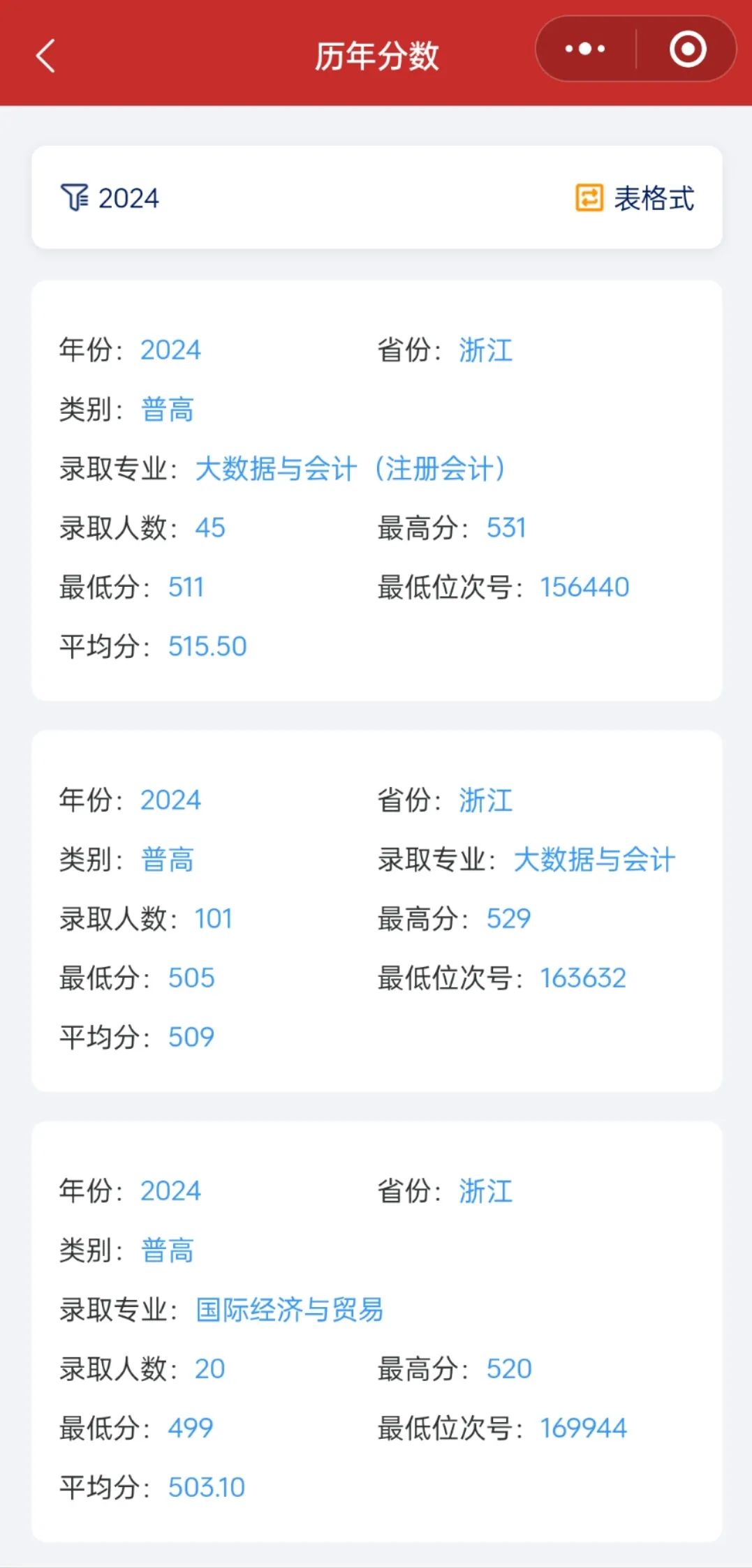Viewport: 752px width, 1568px height.
Task: Close the mini program with the circle button
Action: click(688, 49)
